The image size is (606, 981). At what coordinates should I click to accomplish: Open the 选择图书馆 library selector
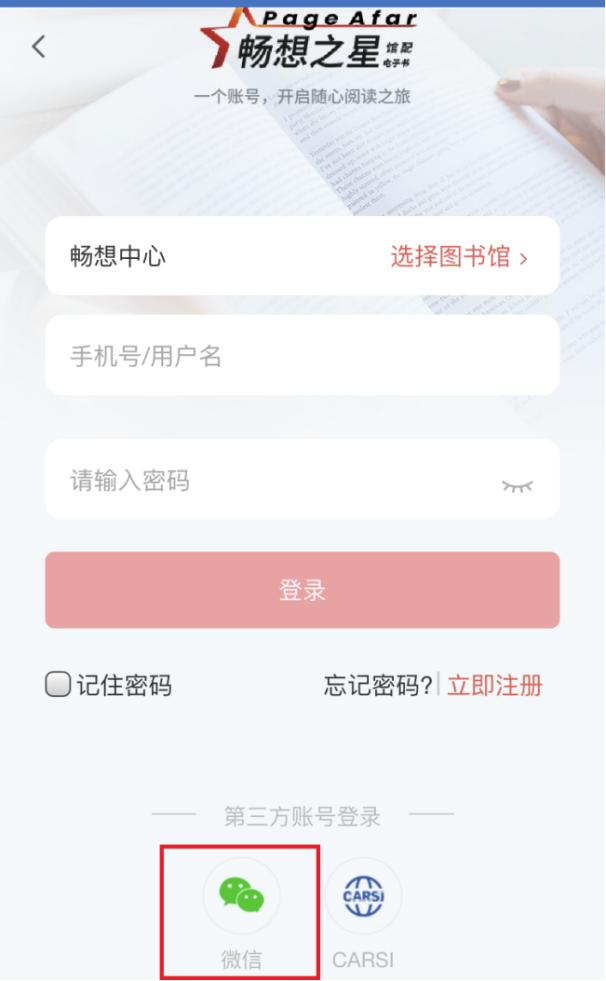(x=458, y=257)
